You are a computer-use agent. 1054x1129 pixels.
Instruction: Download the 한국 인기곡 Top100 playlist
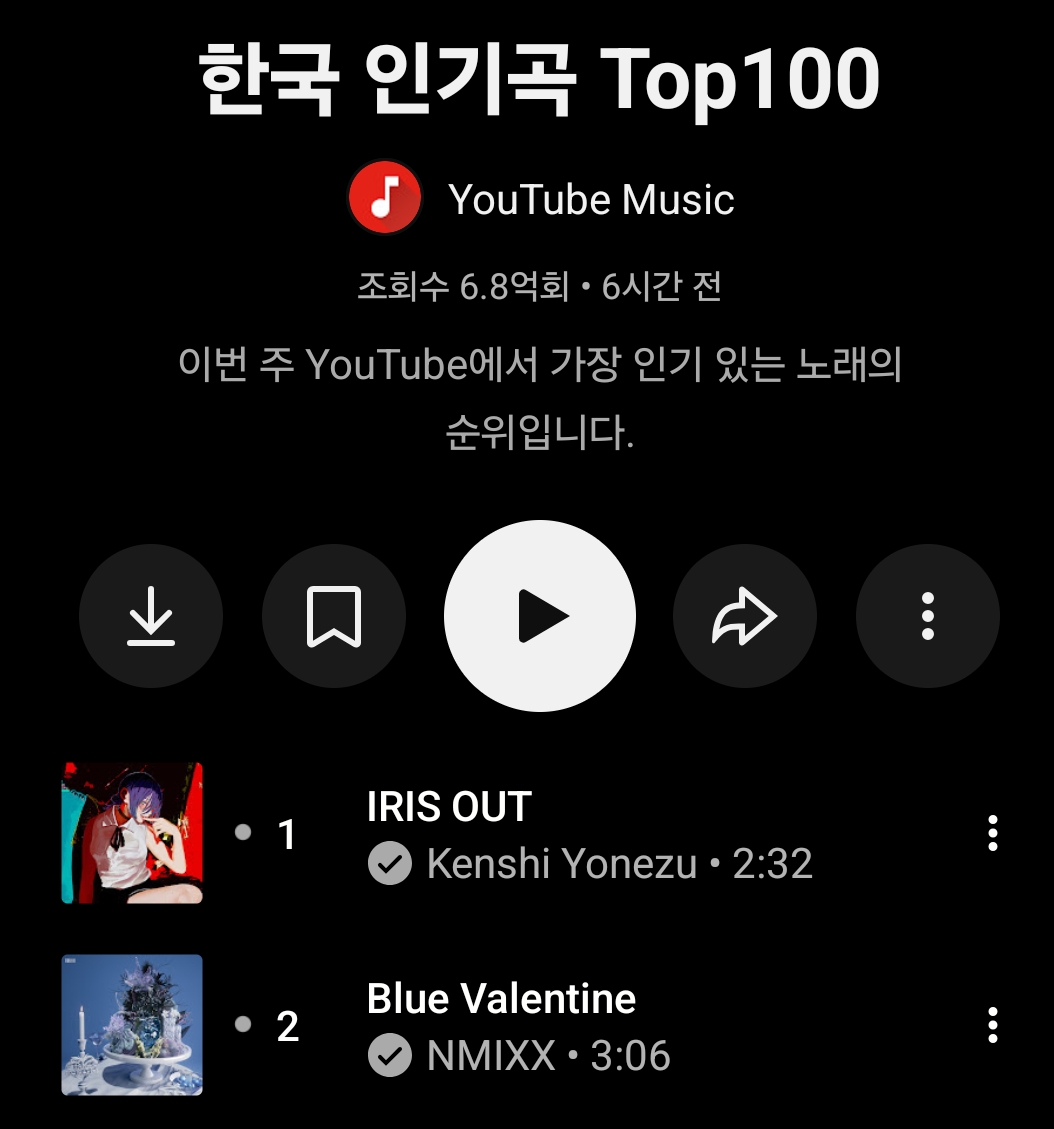click(x=151, y=616)
